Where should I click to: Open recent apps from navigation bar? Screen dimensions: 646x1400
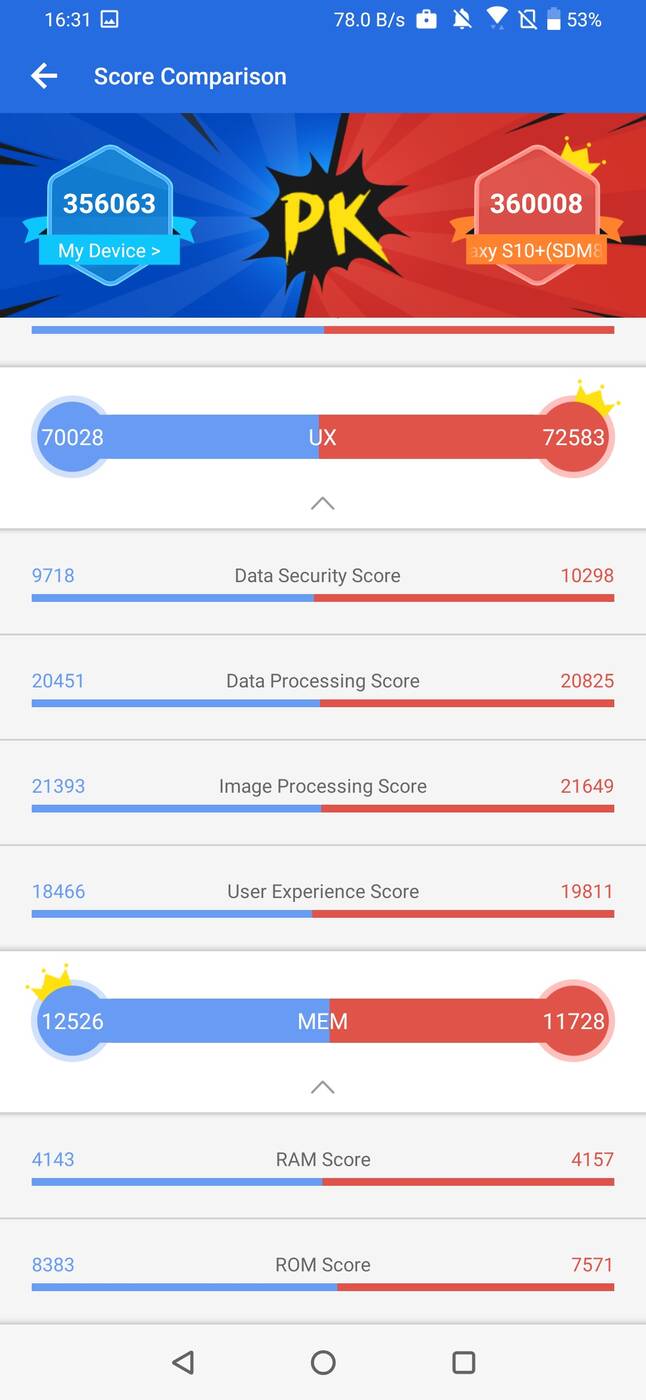pos(463,1362)
